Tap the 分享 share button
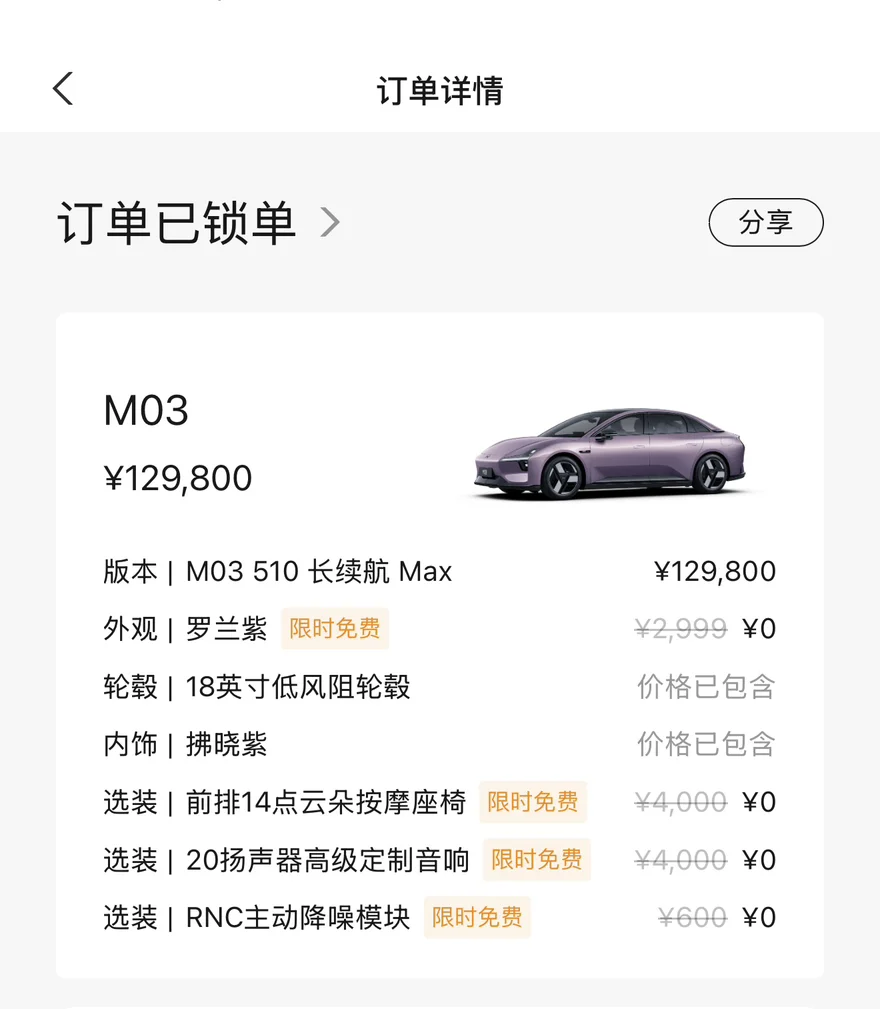The width and height of the screenshot is (880, 1009). coord(765,222)
